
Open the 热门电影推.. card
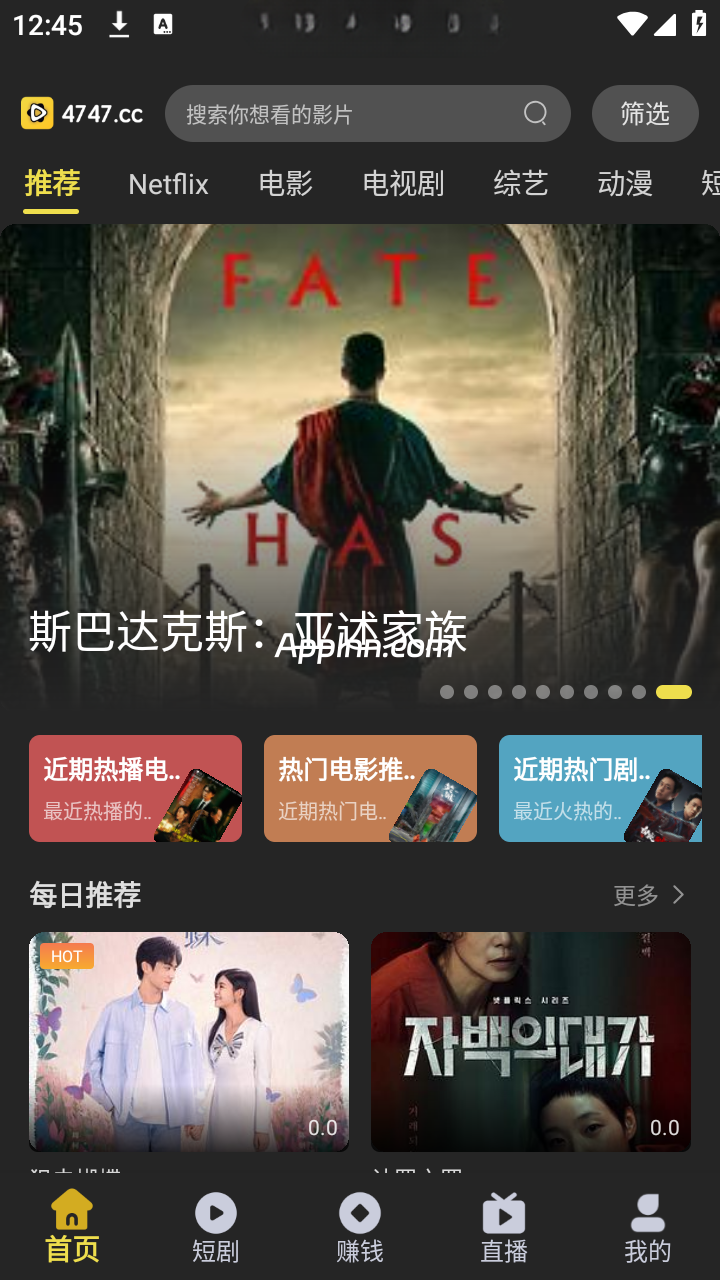click(x=370, y=789)
